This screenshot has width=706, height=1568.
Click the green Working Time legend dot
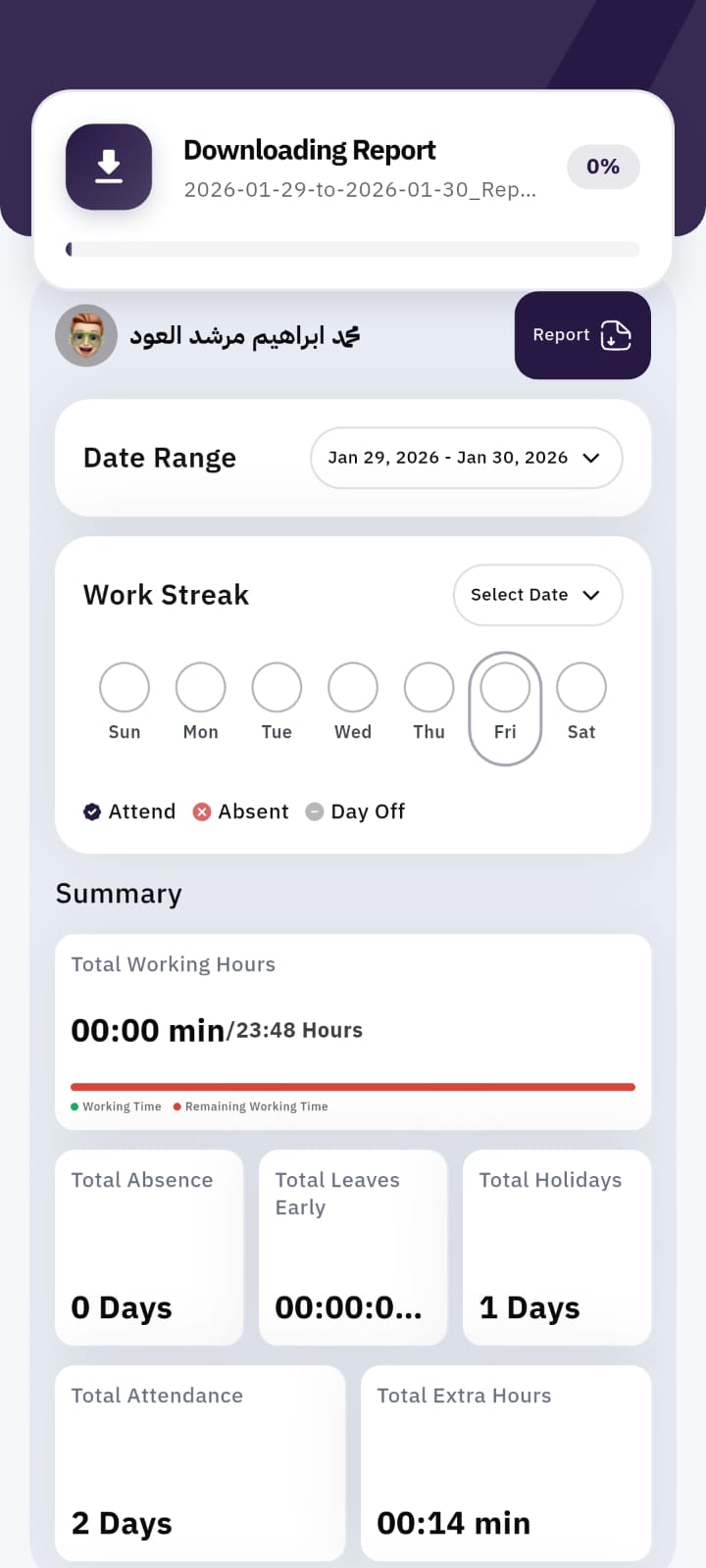74,1106
